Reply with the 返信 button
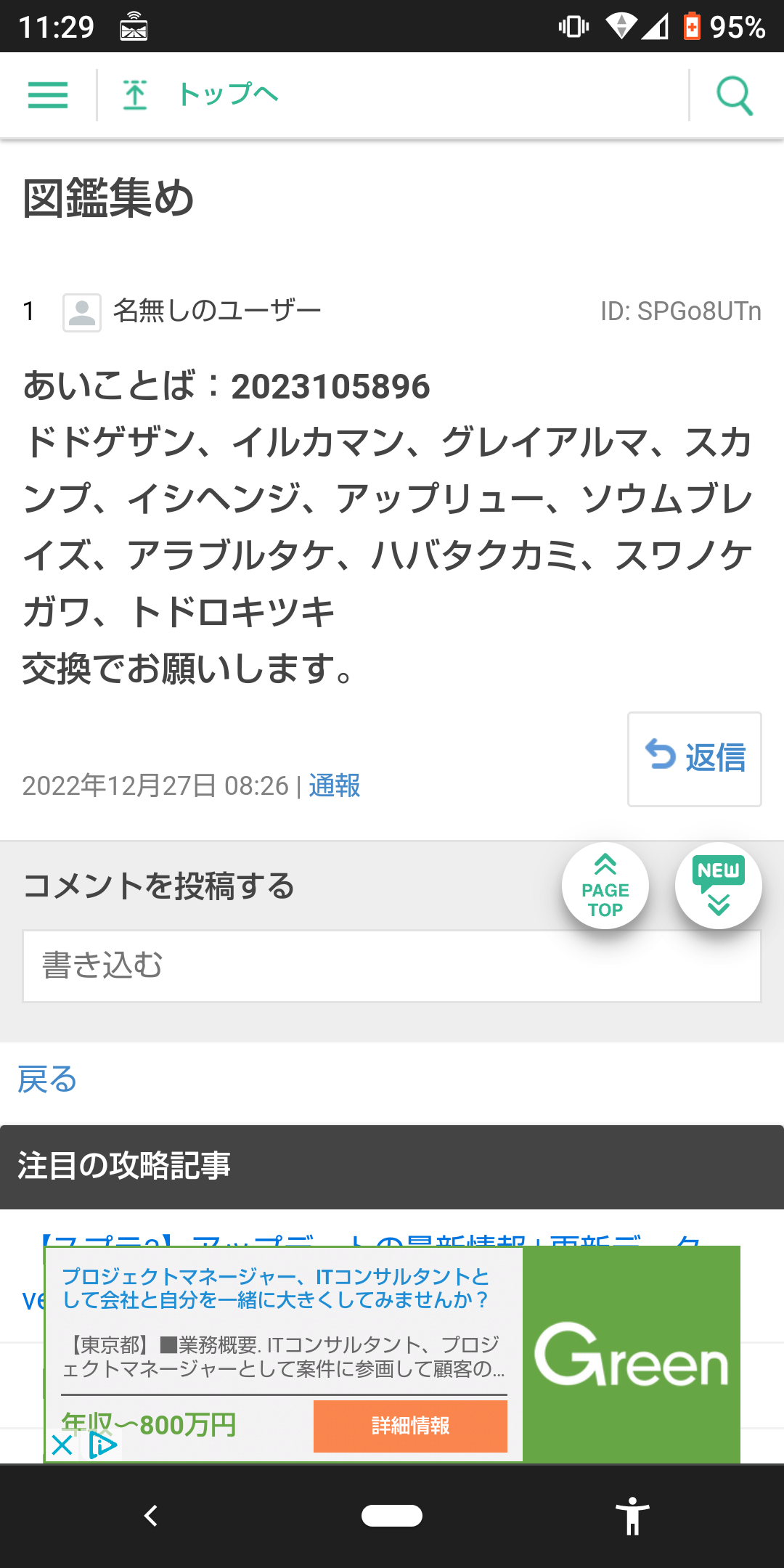The image size is (784, 1568). [695, 759]
